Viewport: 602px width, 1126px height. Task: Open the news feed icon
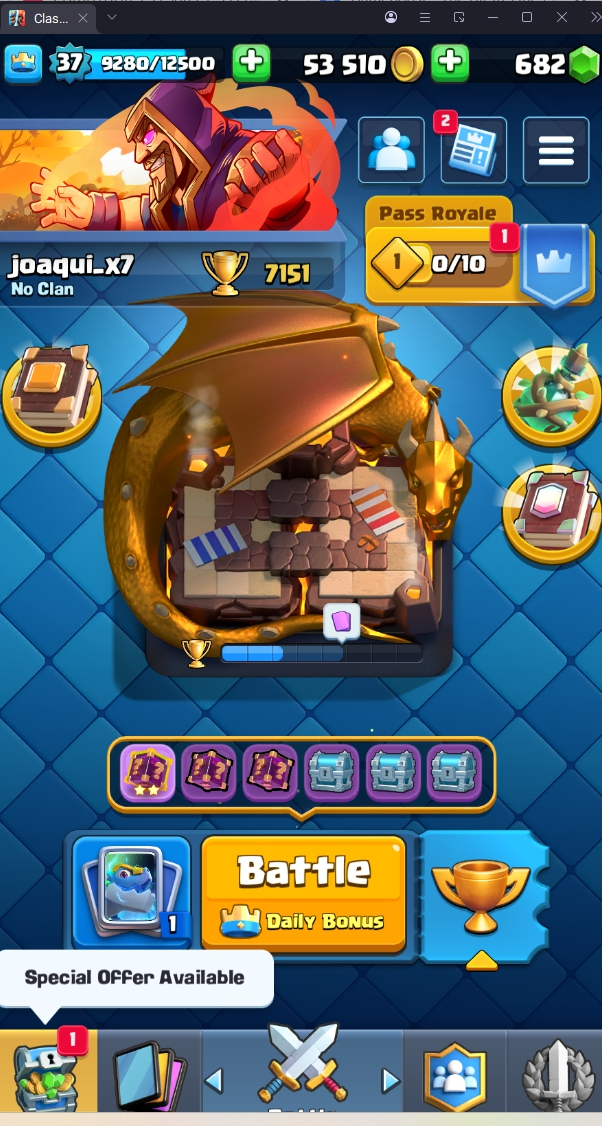(x=473, y=151)
